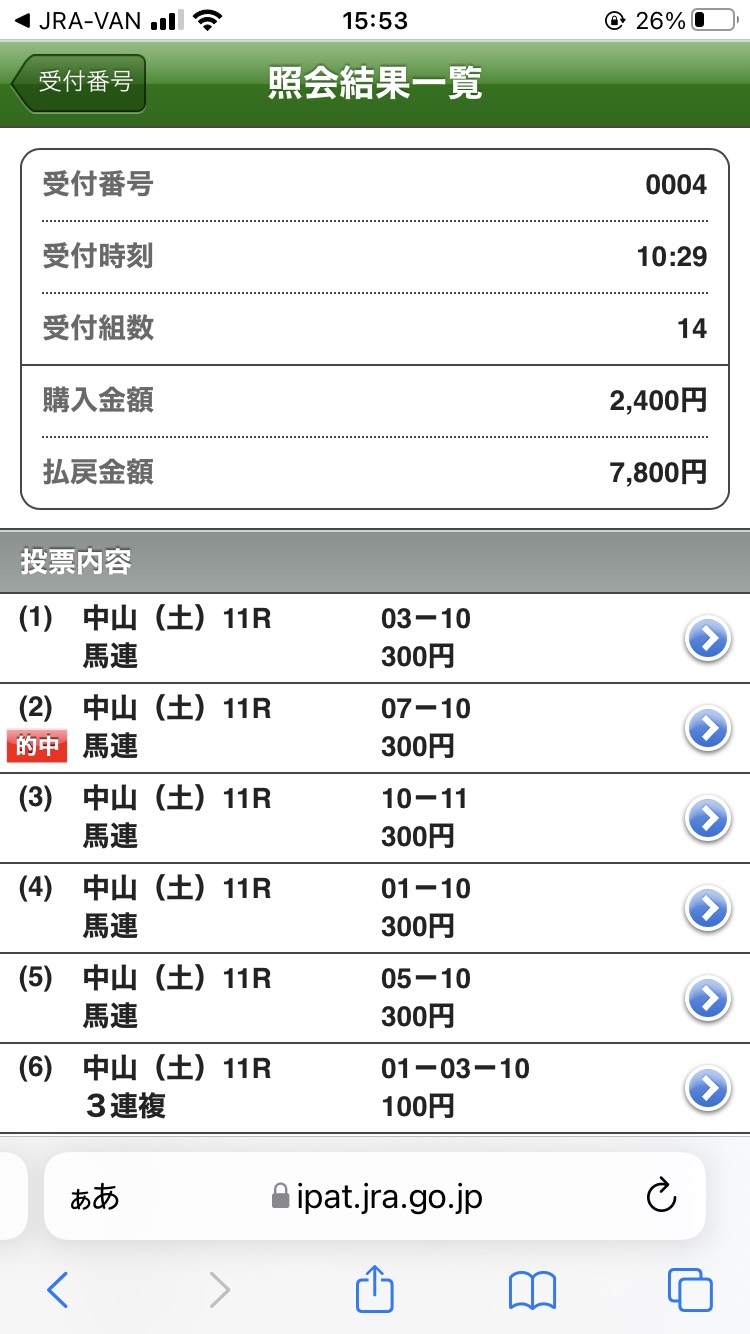
Task: Open details for bet (1) 馬連 03-10
Action: click(708, 639)
